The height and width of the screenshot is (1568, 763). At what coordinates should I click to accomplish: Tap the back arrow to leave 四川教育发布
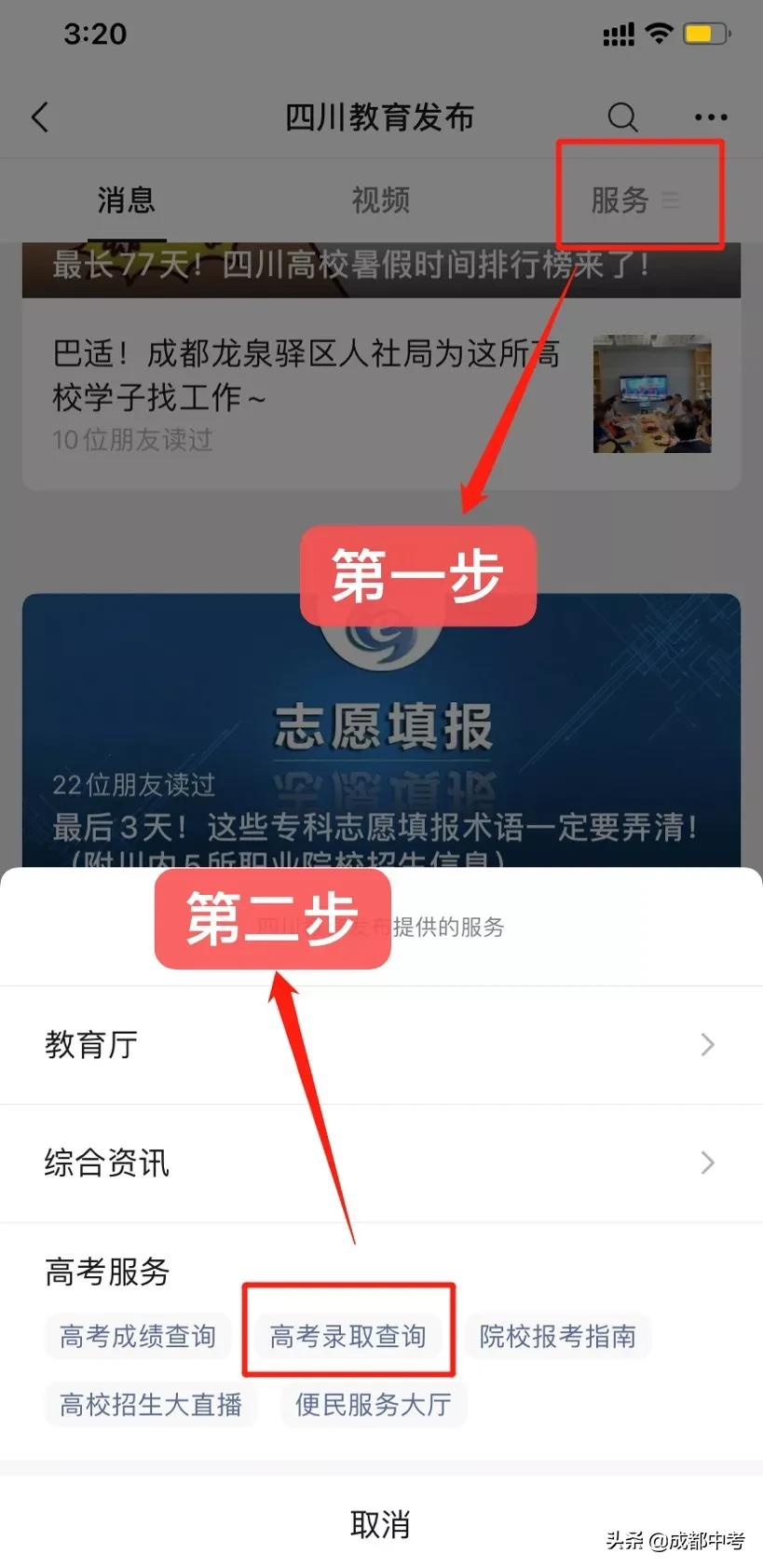tap(39, 117)
